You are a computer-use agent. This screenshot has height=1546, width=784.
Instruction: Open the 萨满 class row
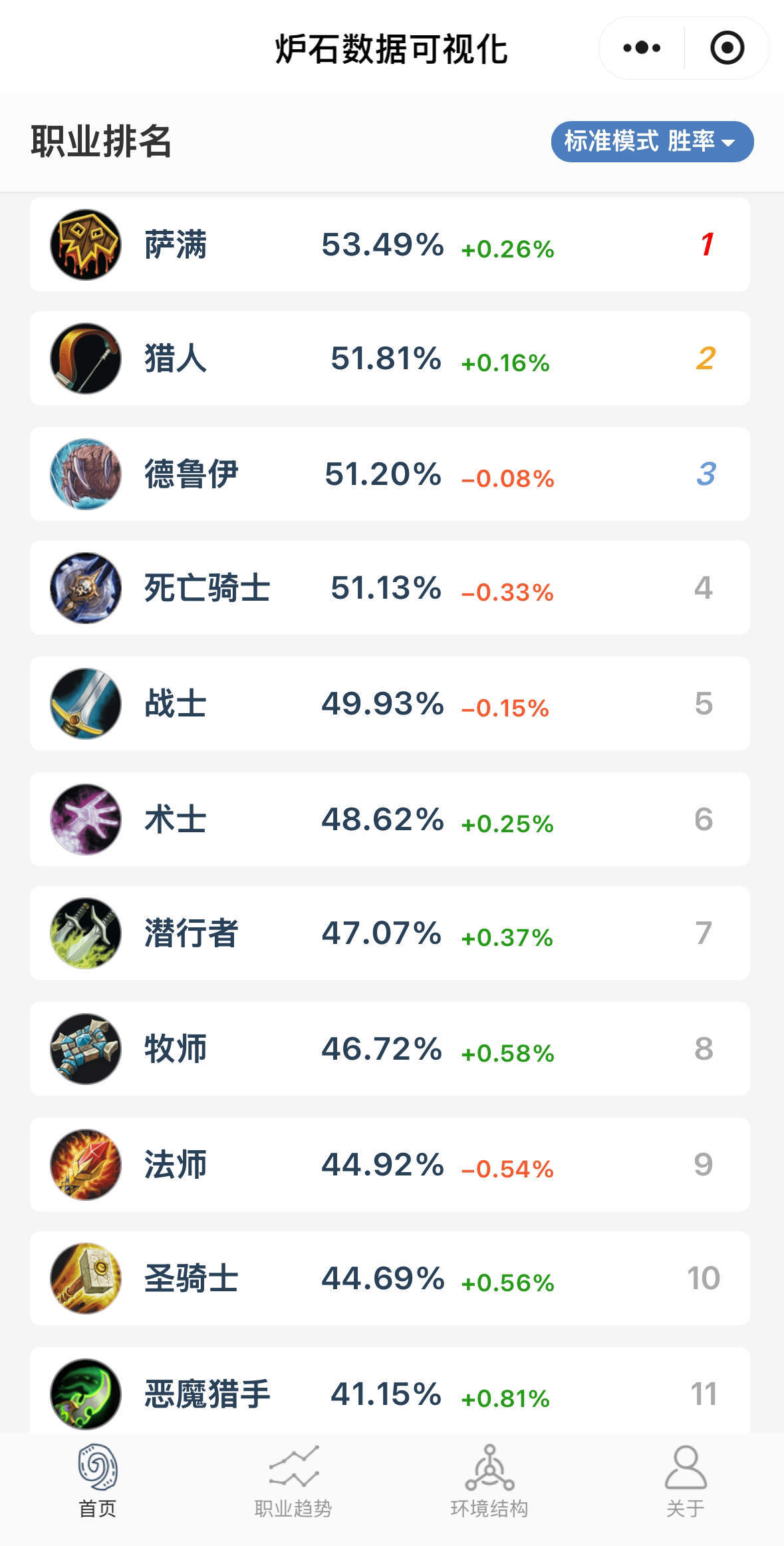tap(390, 245)
